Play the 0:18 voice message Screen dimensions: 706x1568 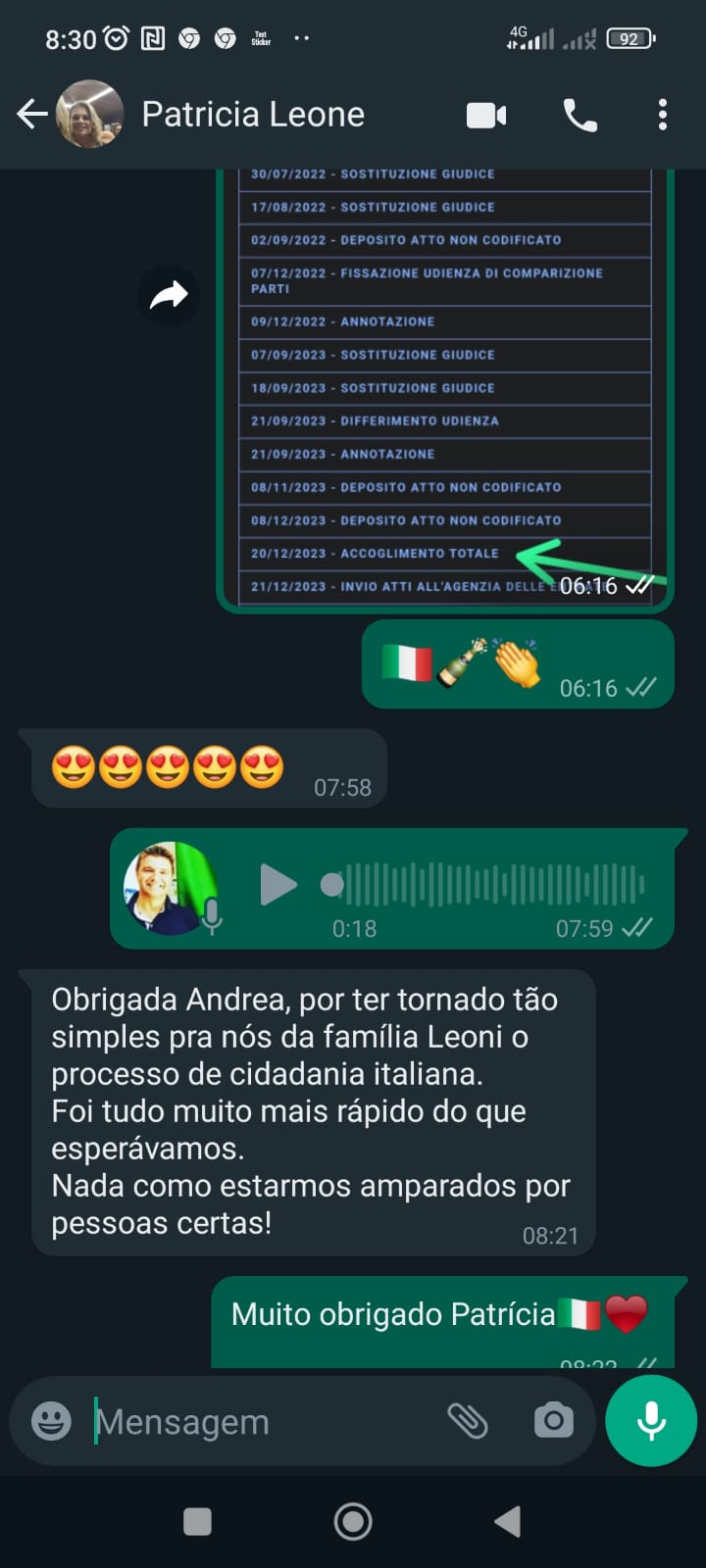coord(277,885)
